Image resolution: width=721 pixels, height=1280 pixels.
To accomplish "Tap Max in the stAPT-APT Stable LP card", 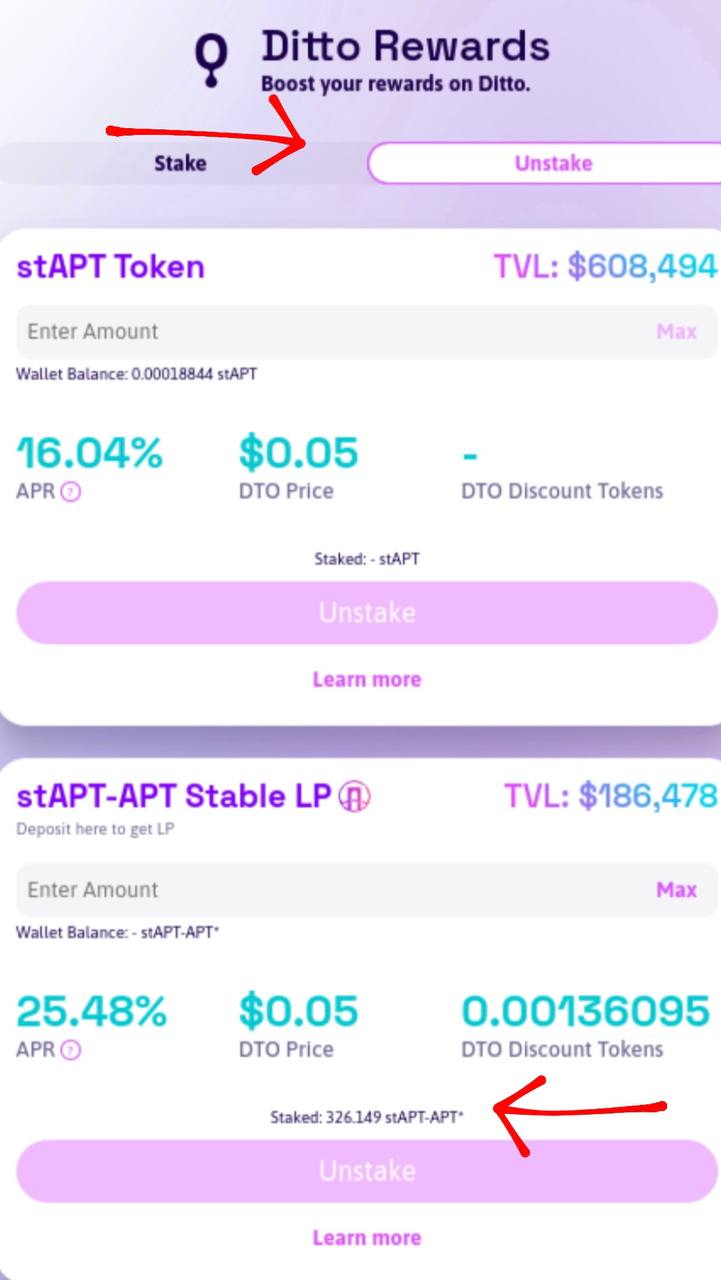I will [x=676, y=890].
